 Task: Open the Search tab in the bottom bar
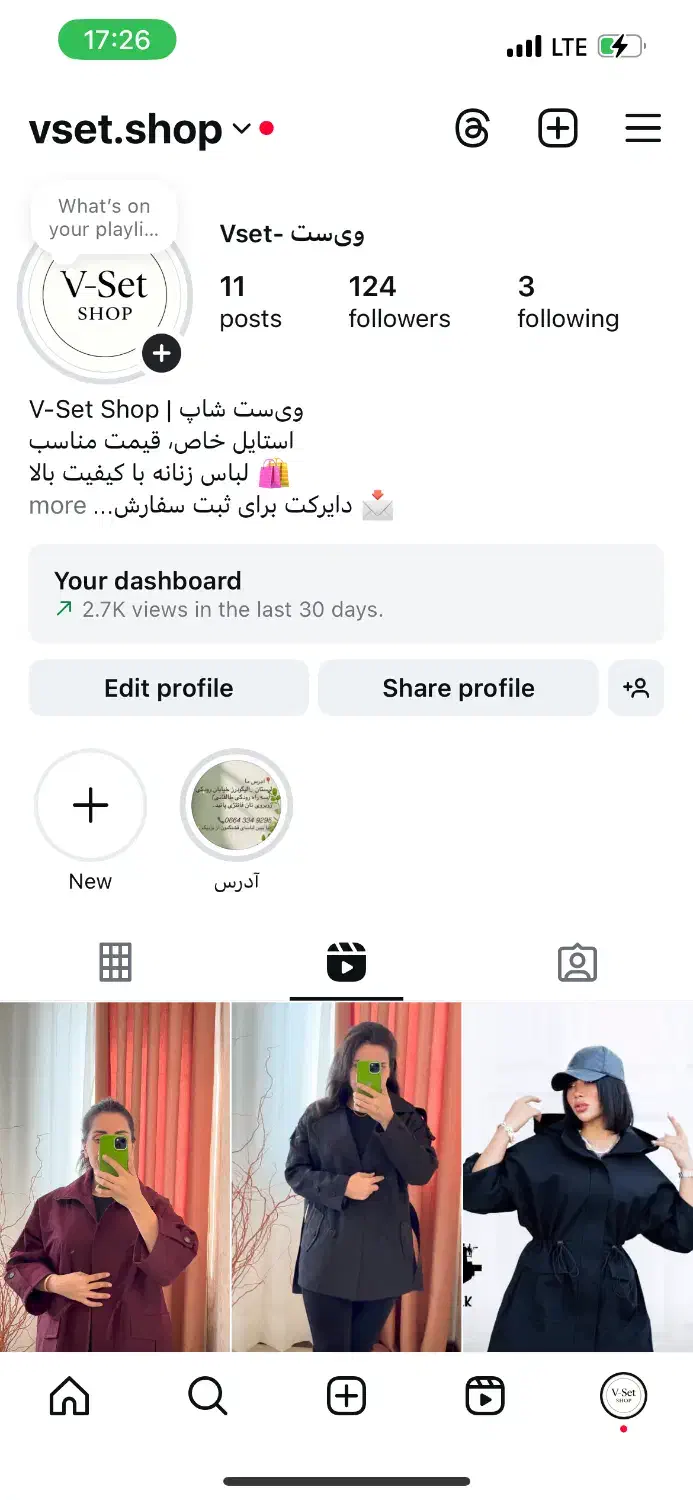pos(207,1396)
